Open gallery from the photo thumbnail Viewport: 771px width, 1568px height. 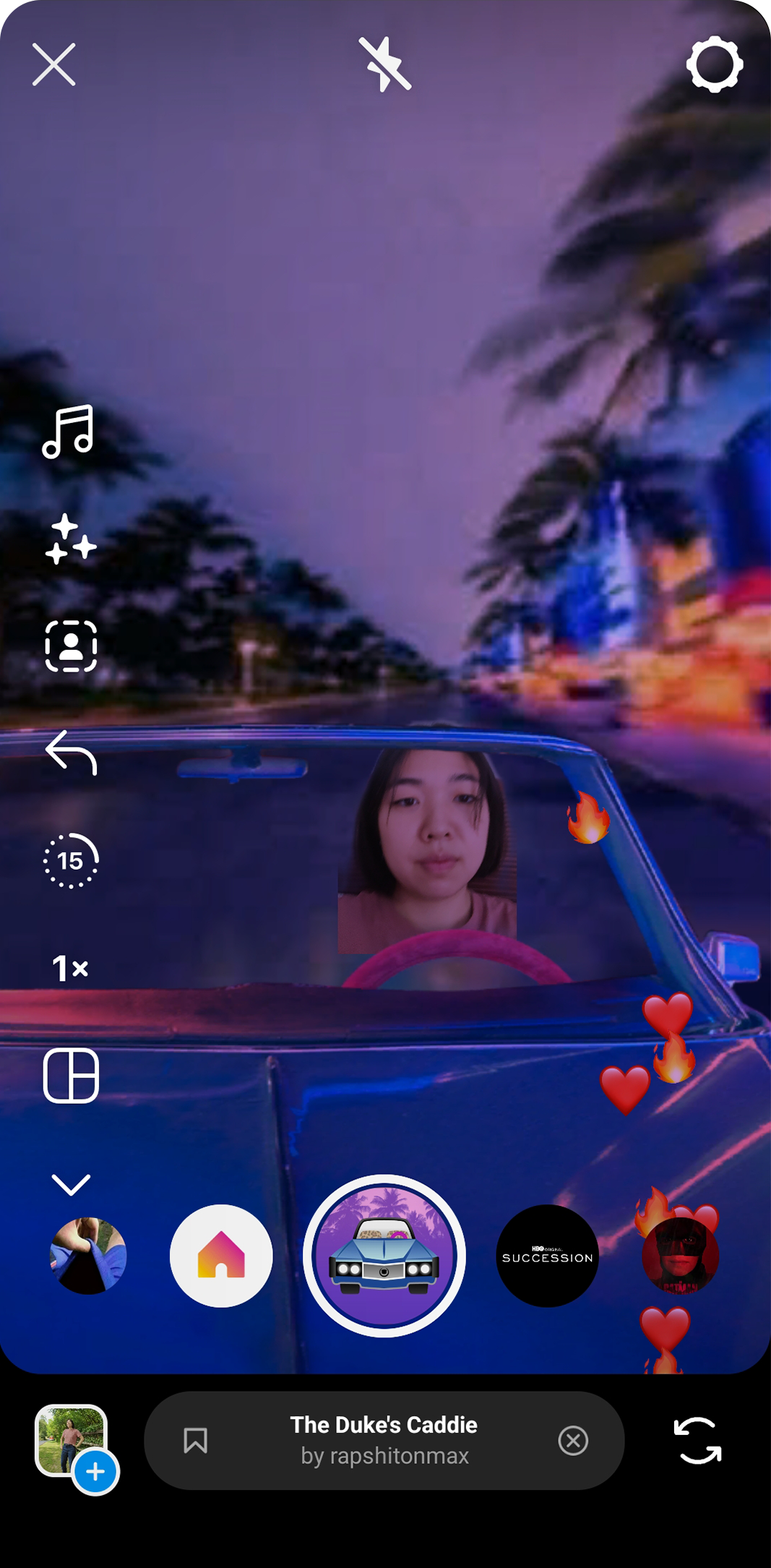[x=72, y=1440]
